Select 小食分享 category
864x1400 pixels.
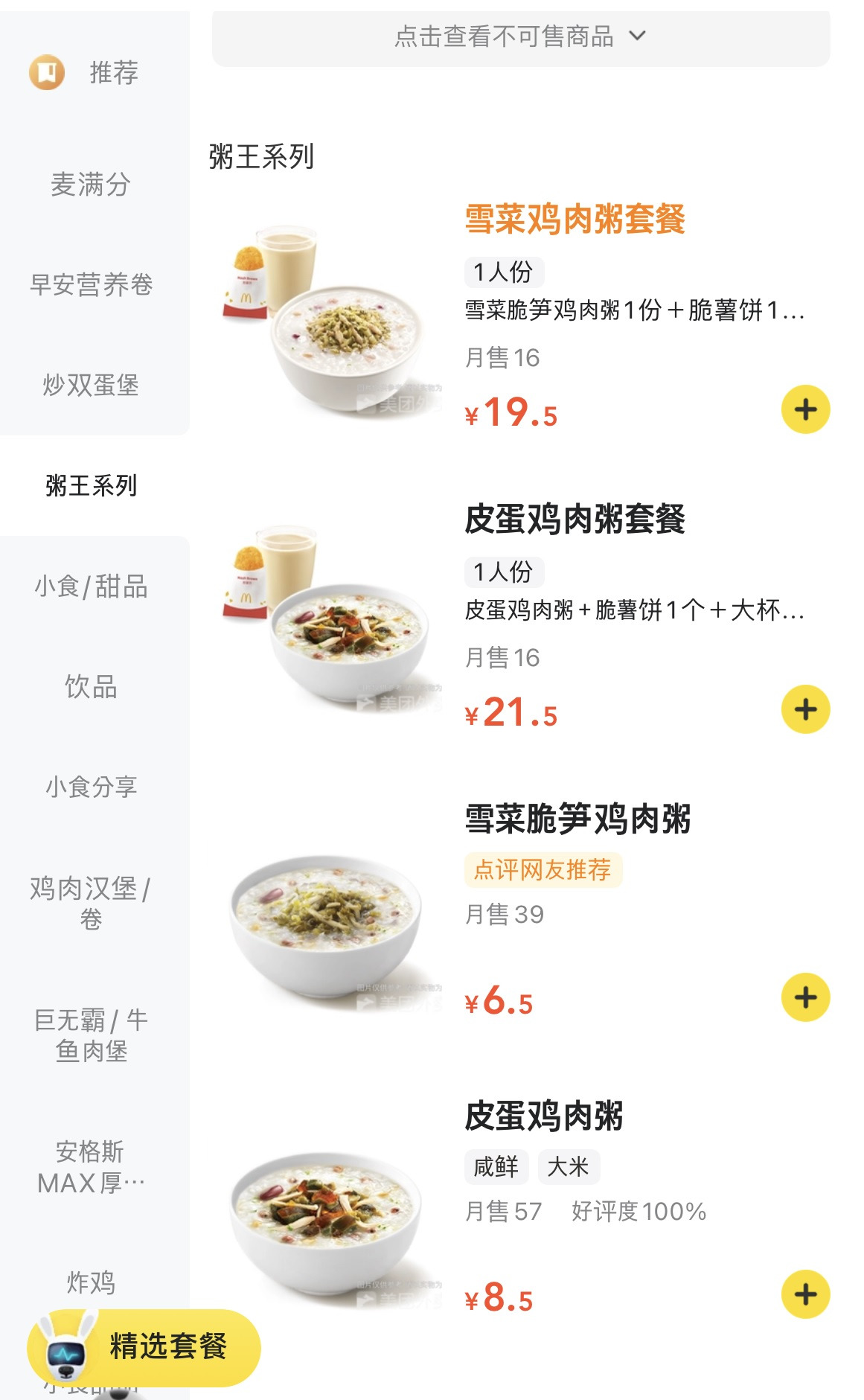[91, 787]
